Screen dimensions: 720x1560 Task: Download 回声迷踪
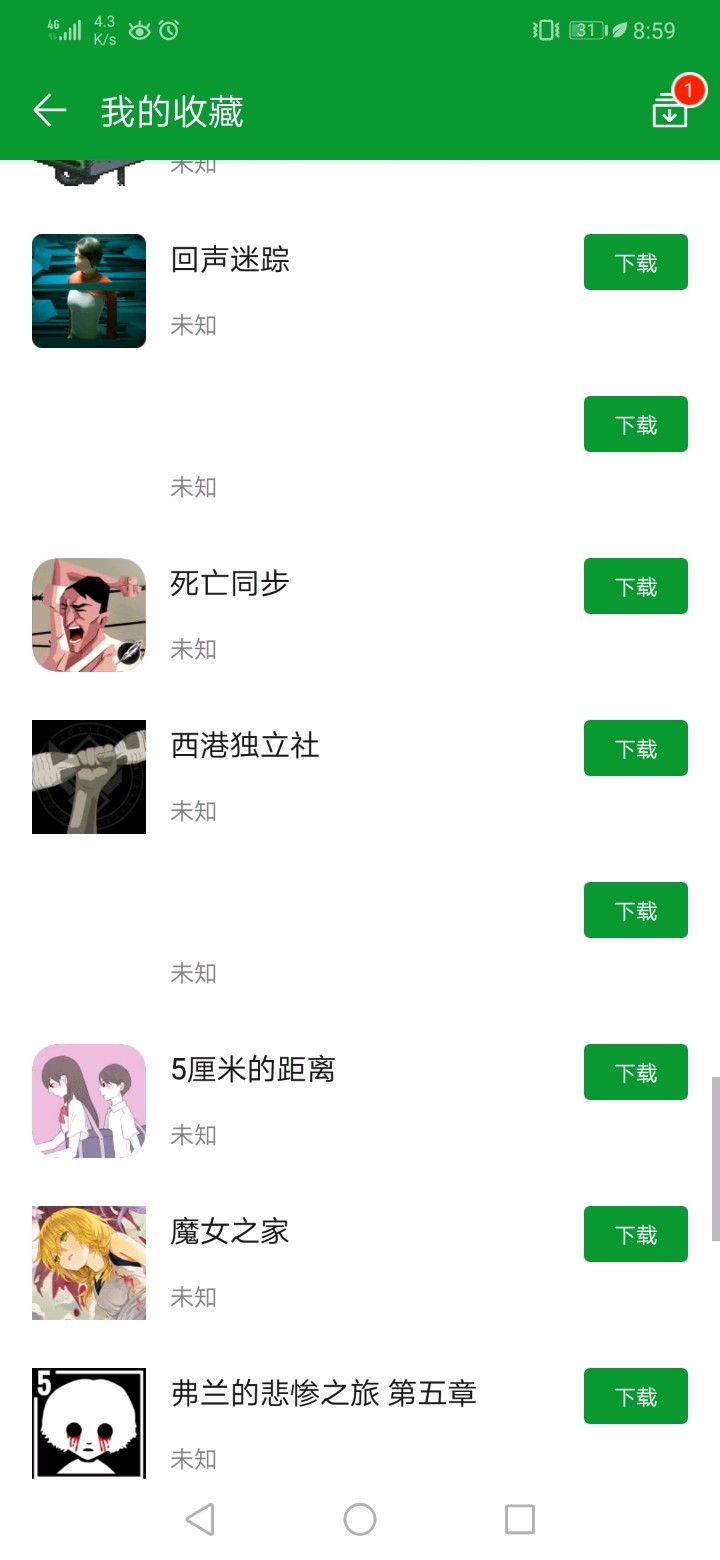pyautogui.click(x=635, y=262)
